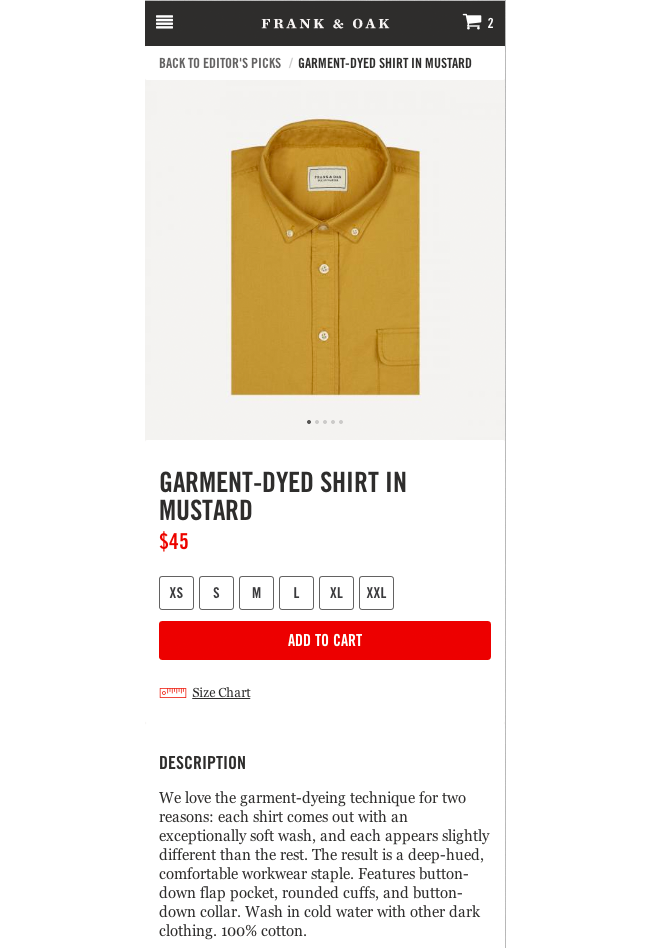Viewport: 650px width, 948px height.
Task: Pick size XXL
Action: click(376, 593)
